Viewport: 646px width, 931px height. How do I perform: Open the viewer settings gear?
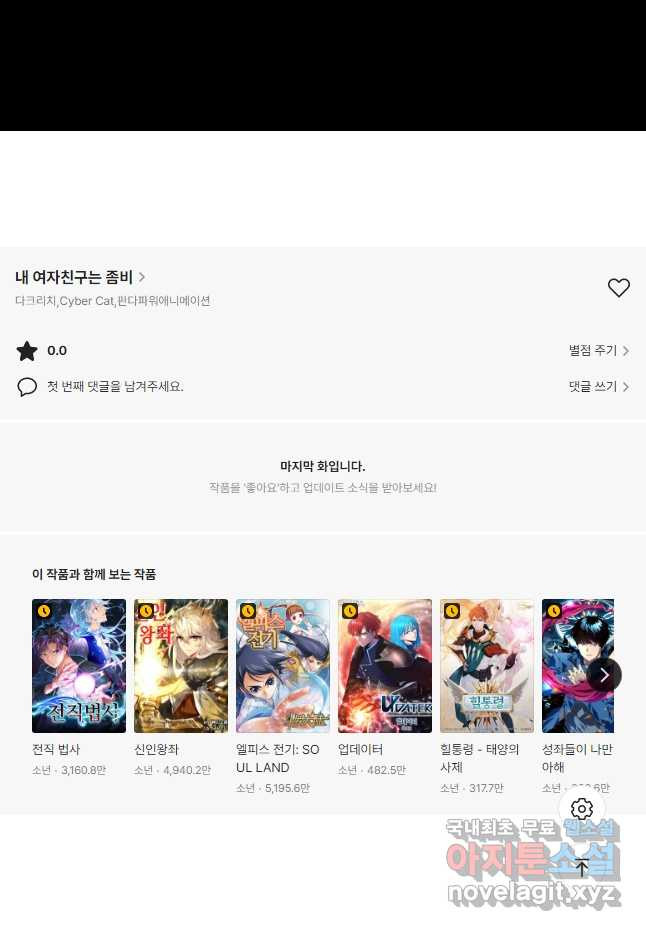coord(582,809)
